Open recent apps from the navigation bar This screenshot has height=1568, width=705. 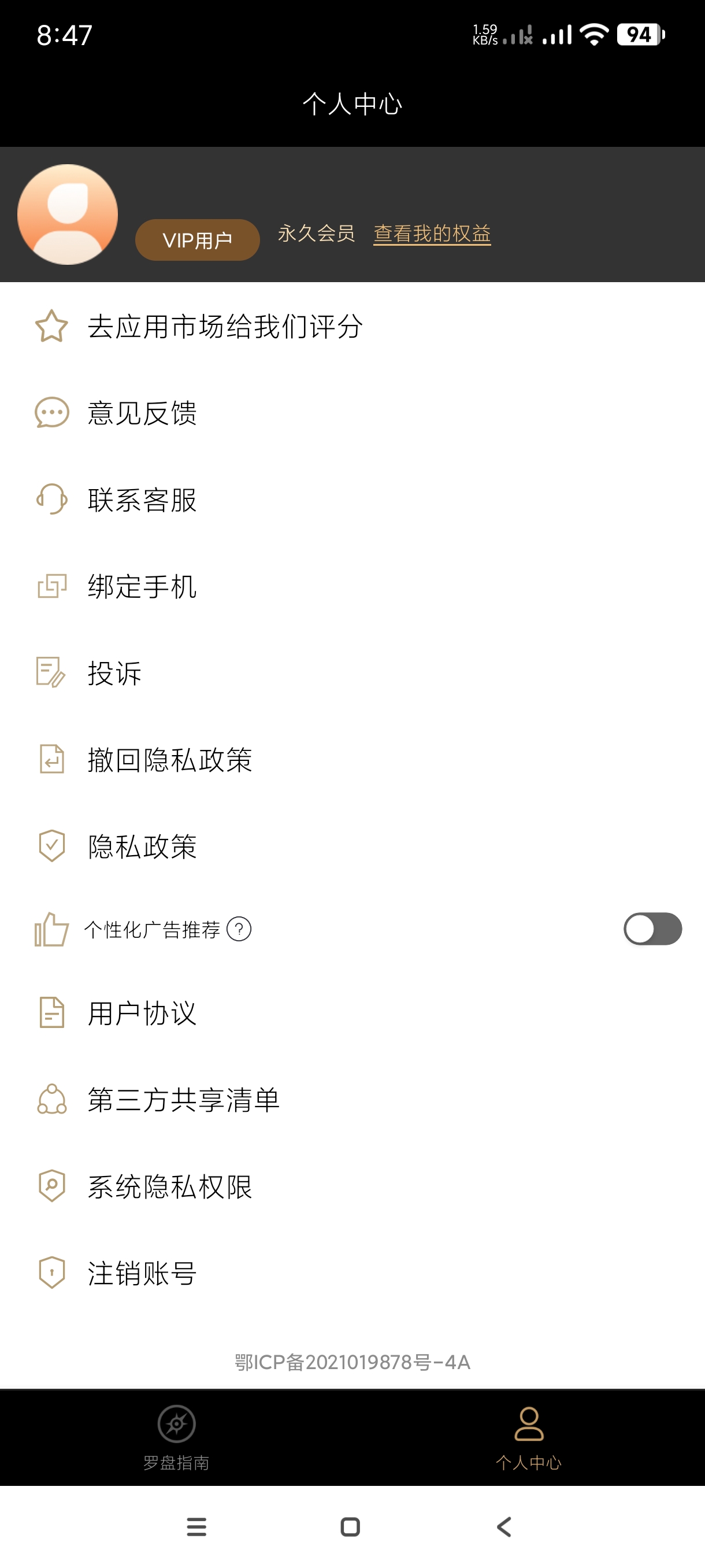tap(196, 1526)
